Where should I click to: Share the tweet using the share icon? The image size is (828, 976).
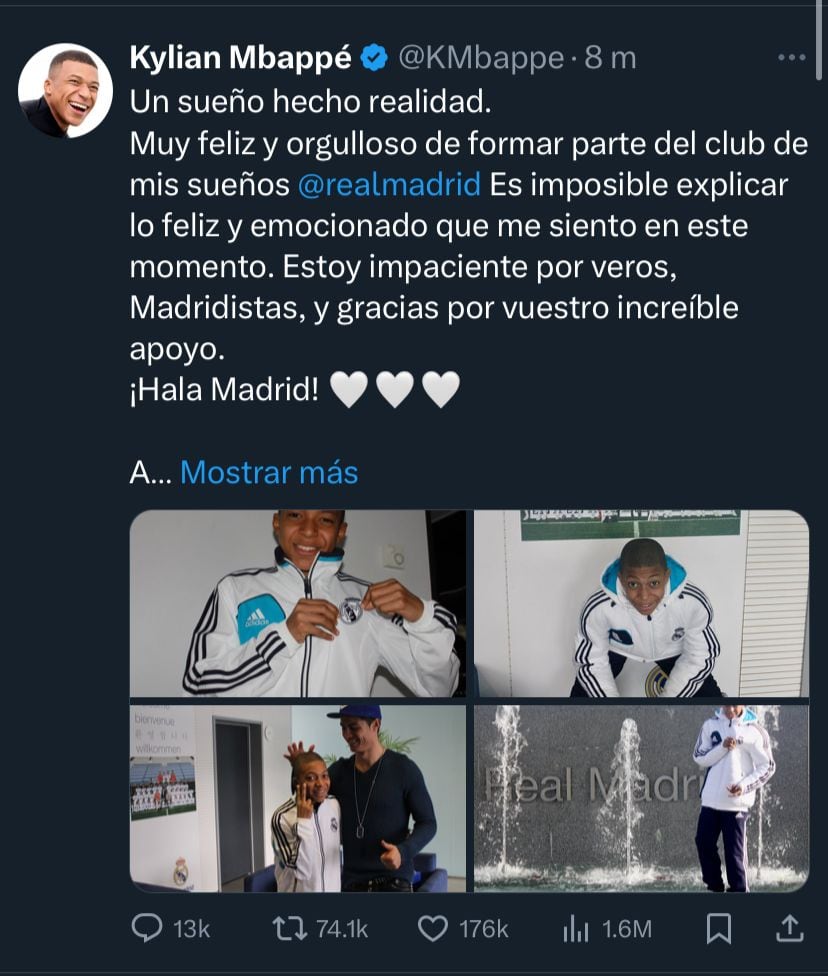point(790,929)
